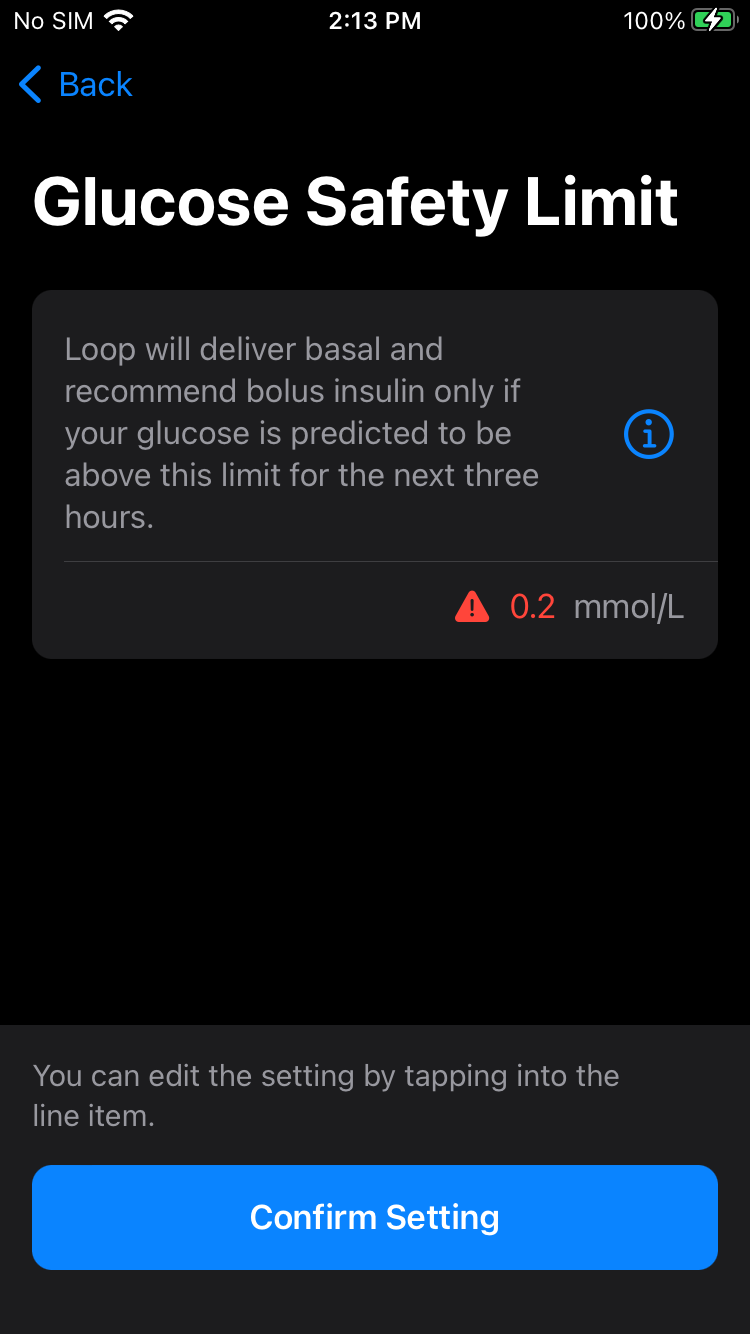Select the mmol/L unit label

tap(628, 606)
